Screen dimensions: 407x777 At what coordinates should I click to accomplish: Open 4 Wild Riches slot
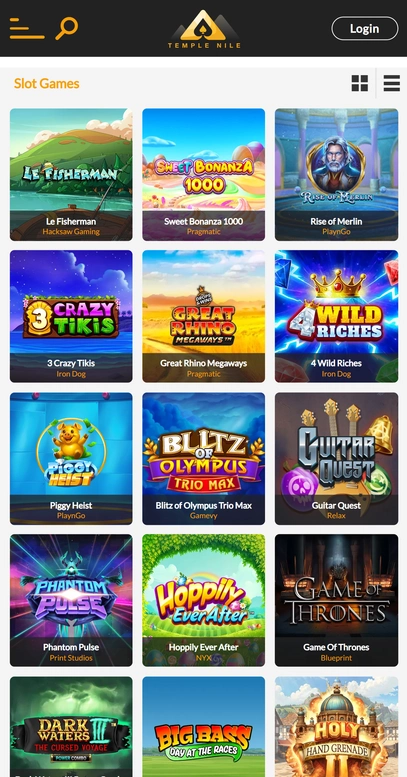(337, 316)
